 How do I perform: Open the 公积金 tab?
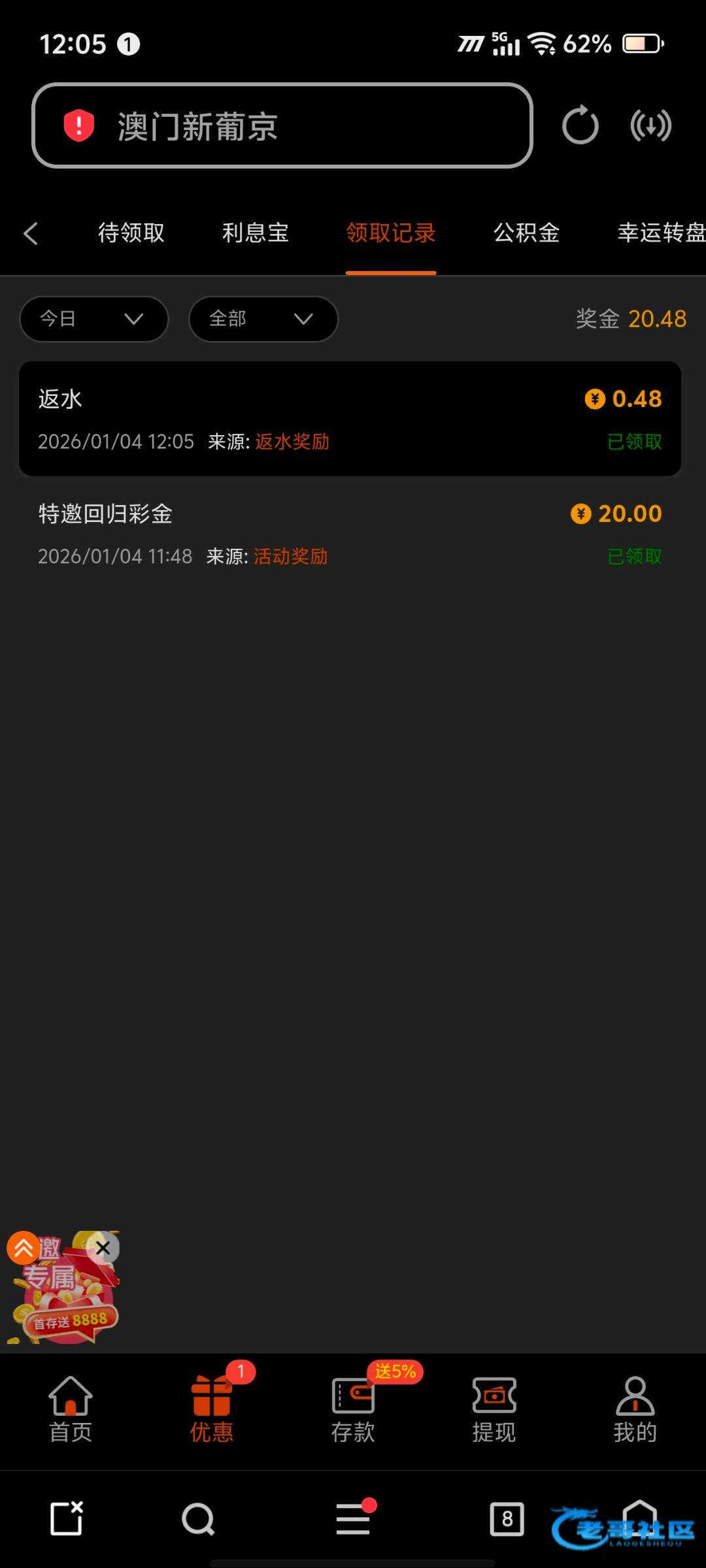[x=527, y=233]
